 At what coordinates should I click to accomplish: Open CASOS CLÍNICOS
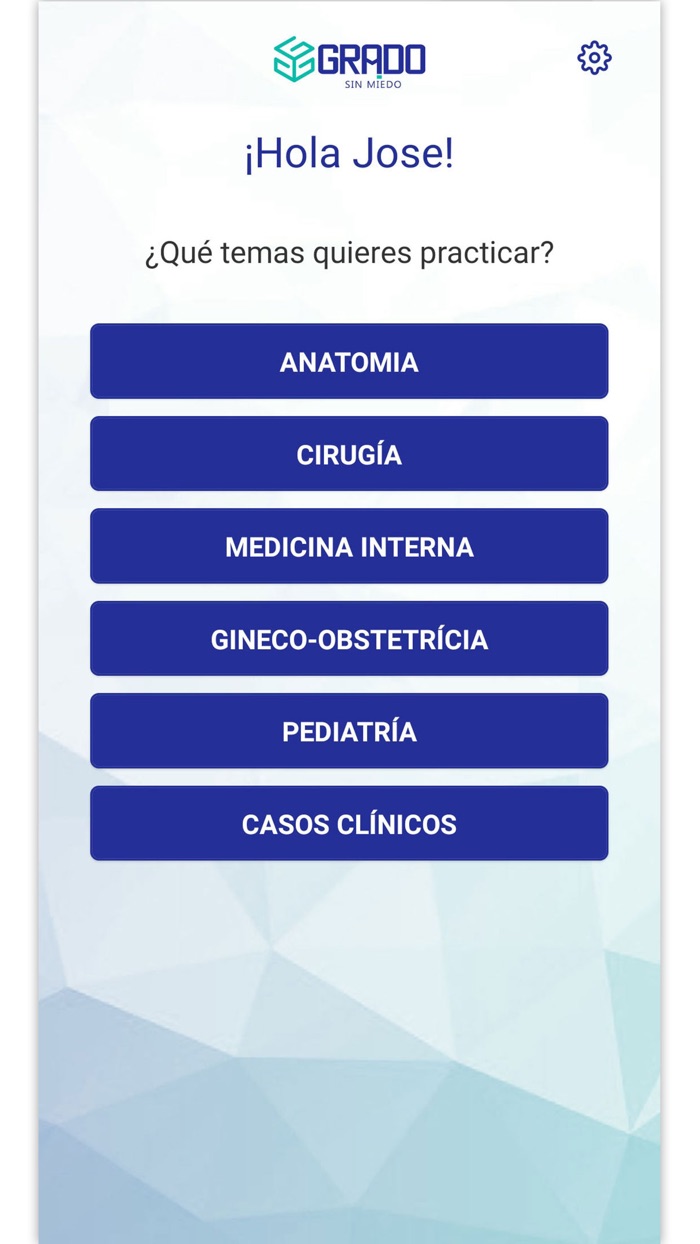click(349, 824)
